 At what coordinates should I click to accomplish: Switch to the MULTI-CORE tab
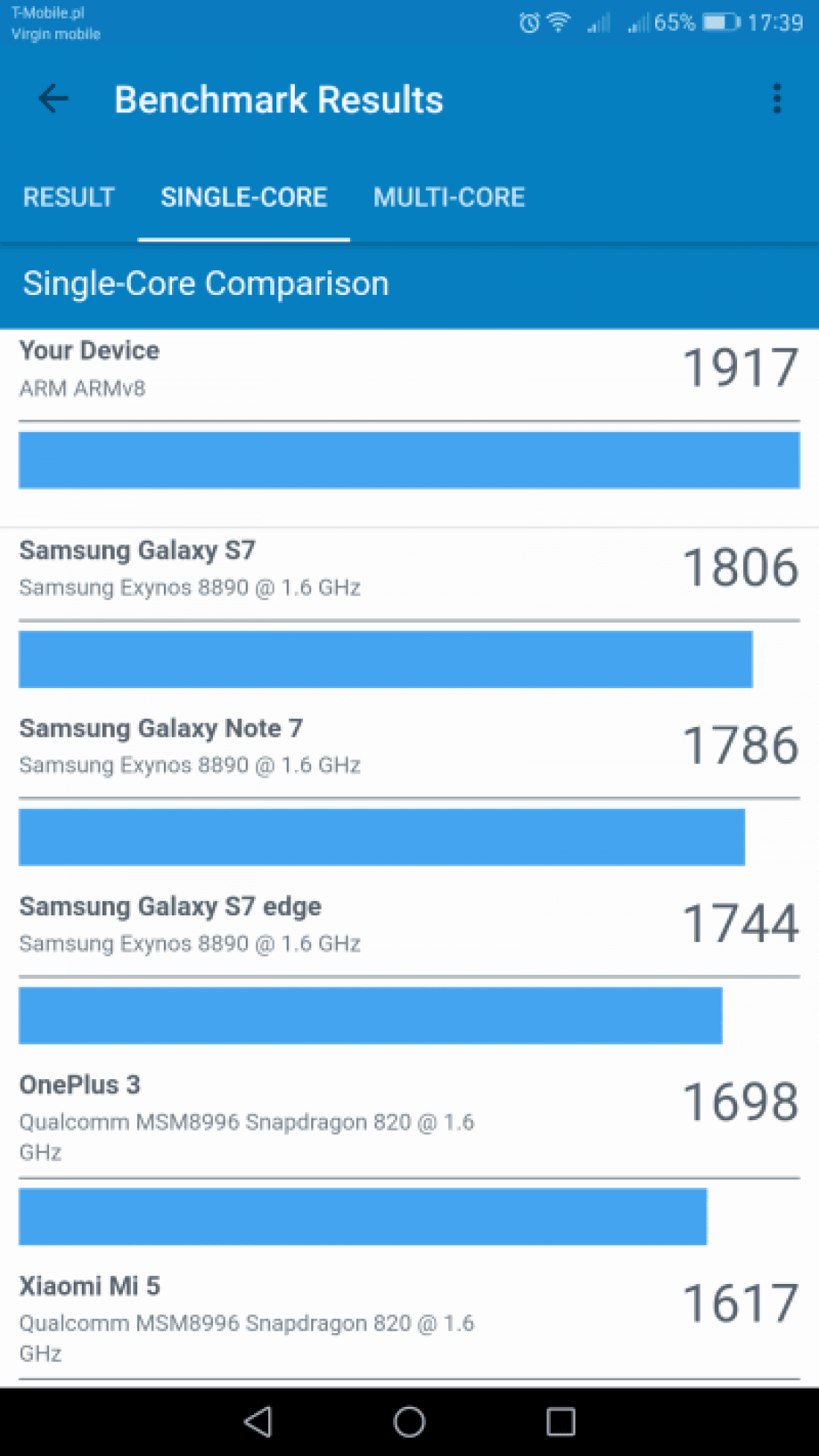[449, 197]
